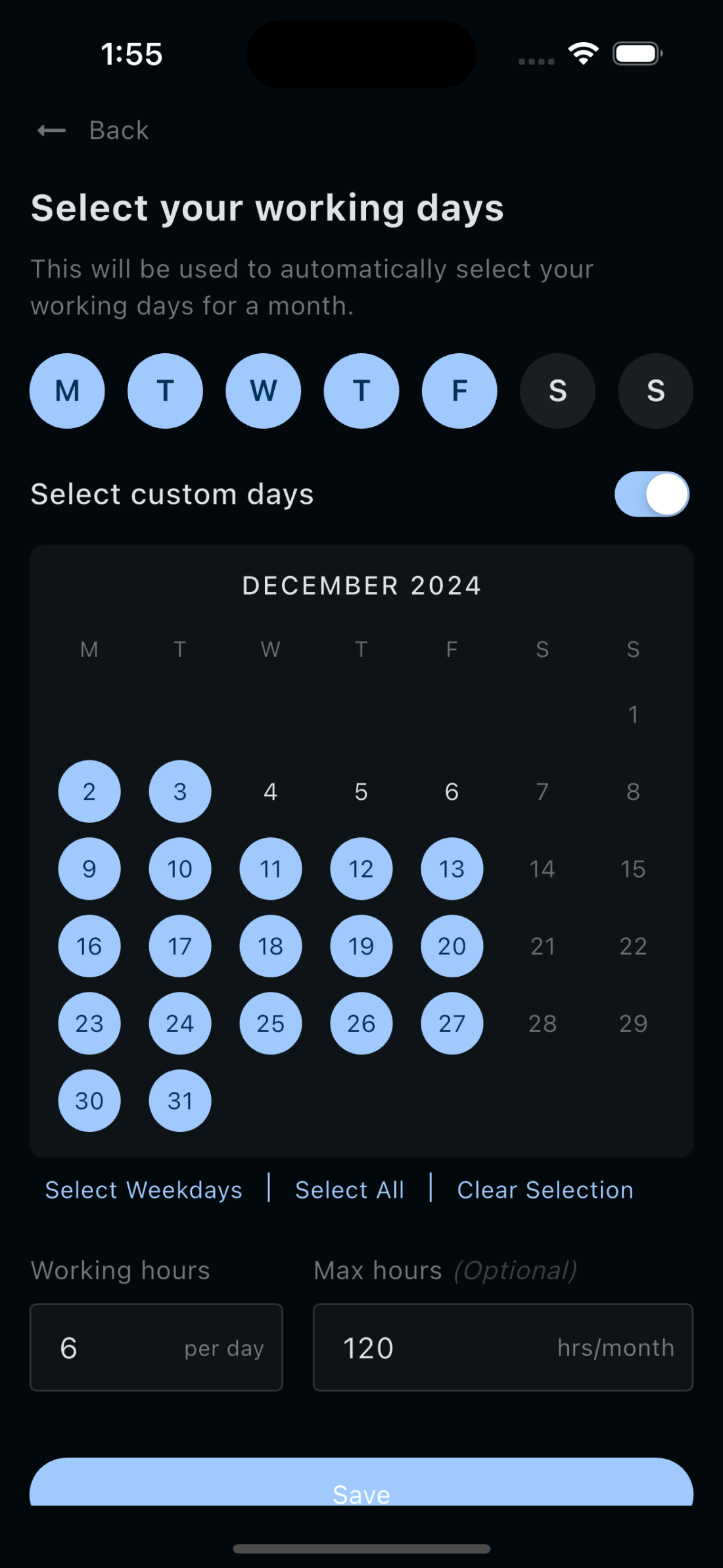Deselect December 2 on the calendar

pyautogui.click(x=89, y=791)
